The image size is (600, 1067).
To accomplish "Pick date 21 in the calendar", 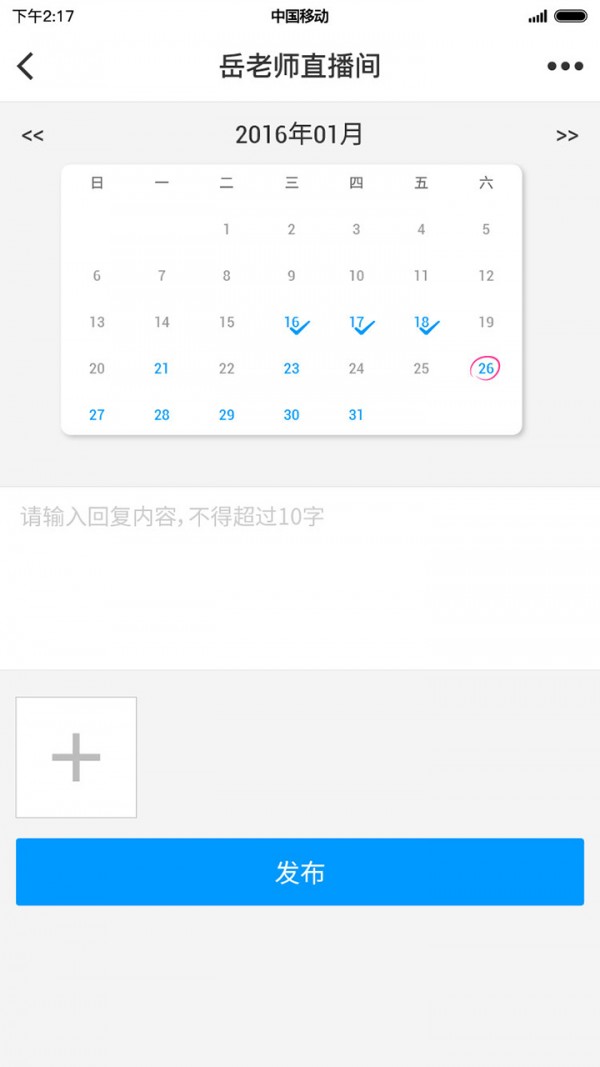I will coord(162,368).
